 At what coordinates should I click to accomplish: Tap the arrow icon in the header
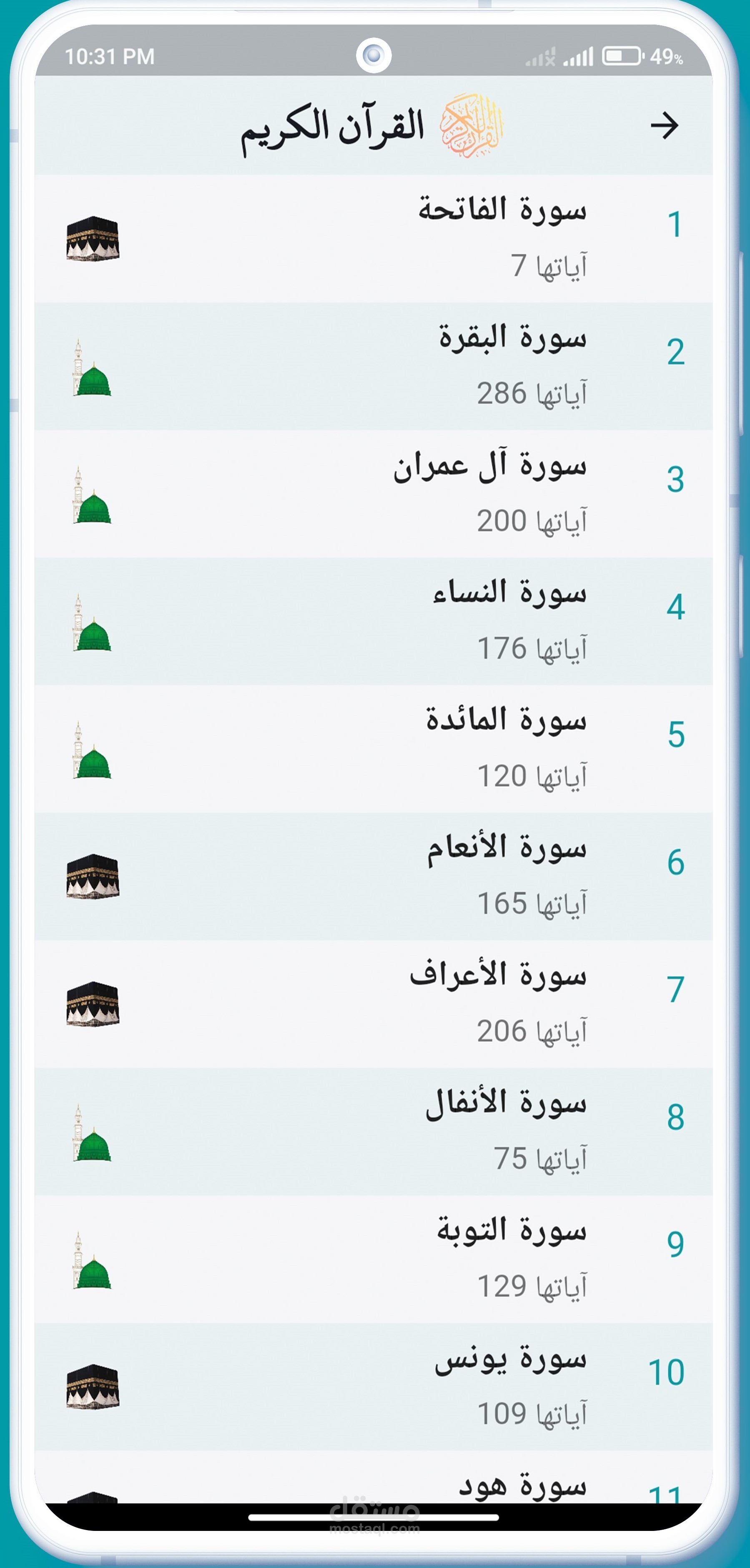coord(664,126)
